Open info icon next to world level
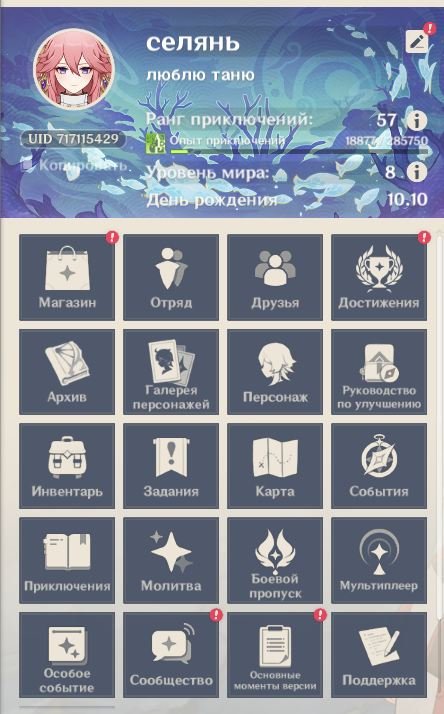 416,172
